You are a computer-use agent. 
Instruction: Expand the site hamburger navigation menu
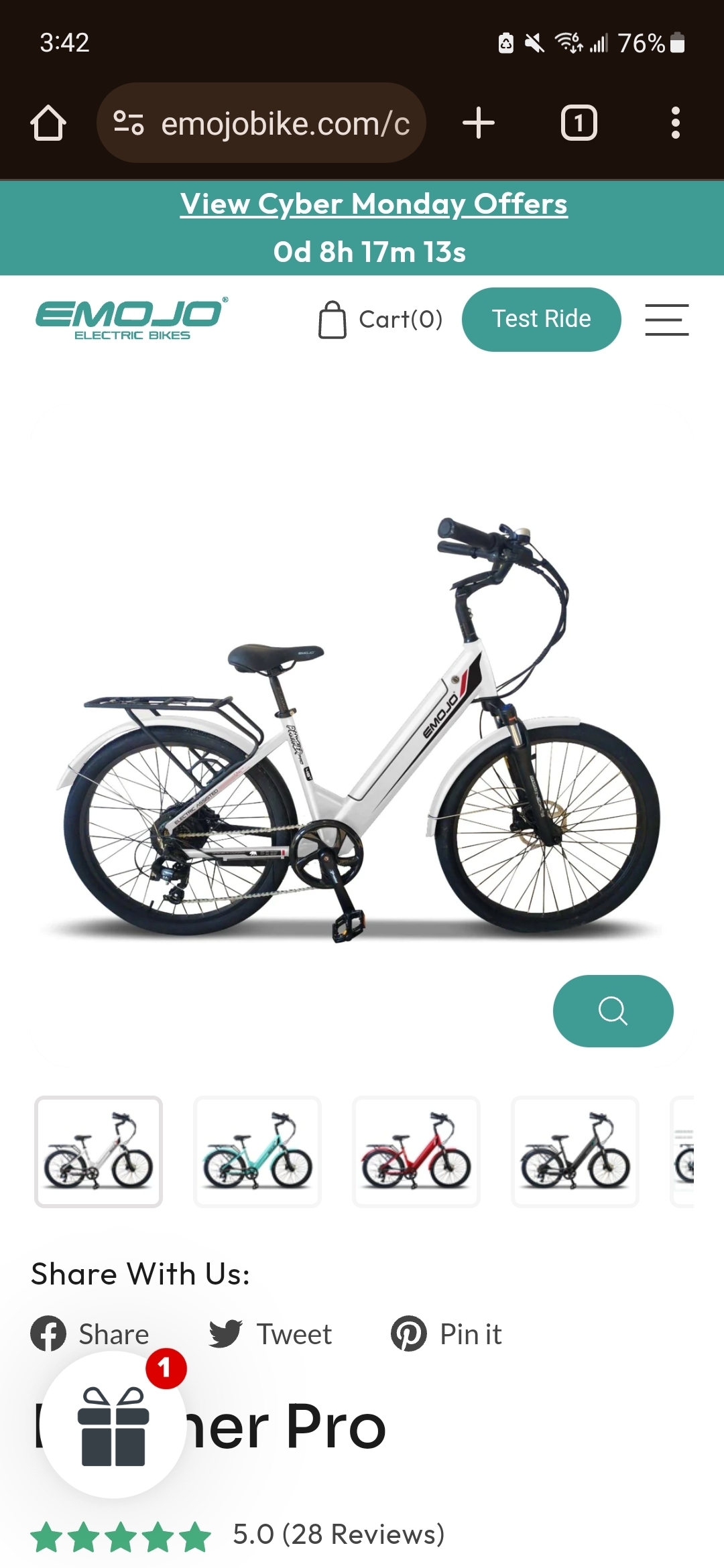pos(666,320)
